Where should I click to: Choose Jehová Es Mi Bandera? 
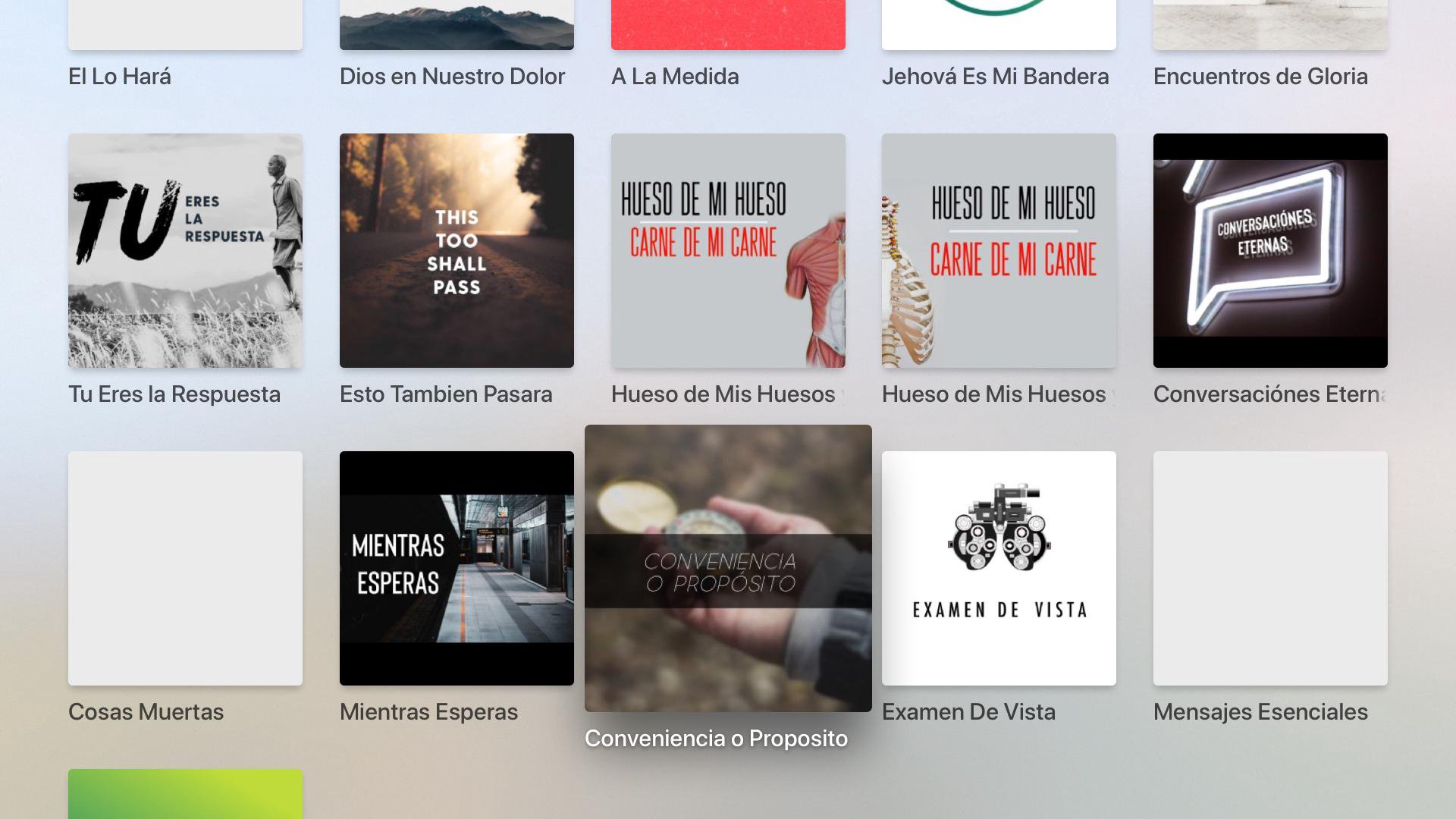[999, 27]
